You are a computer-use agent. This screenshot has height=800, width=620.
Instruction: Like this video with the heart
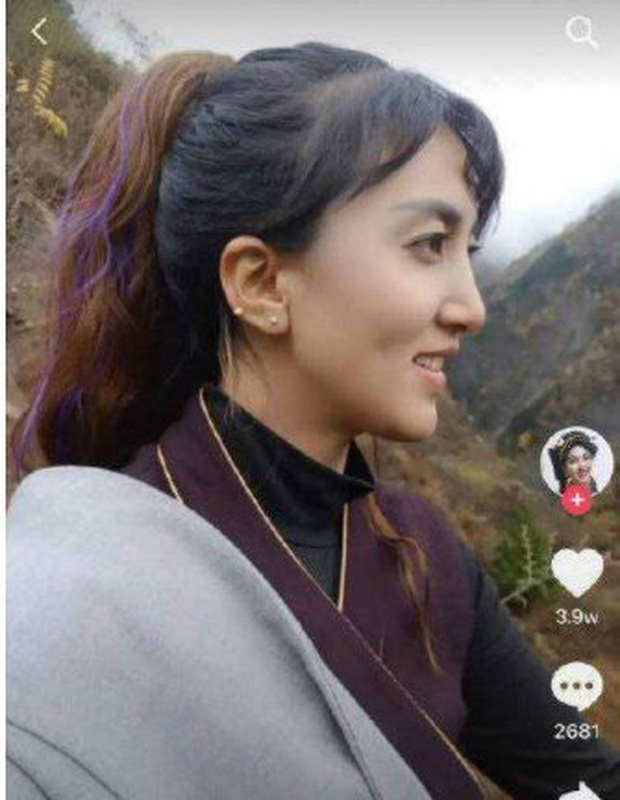[x=577, y=573]
